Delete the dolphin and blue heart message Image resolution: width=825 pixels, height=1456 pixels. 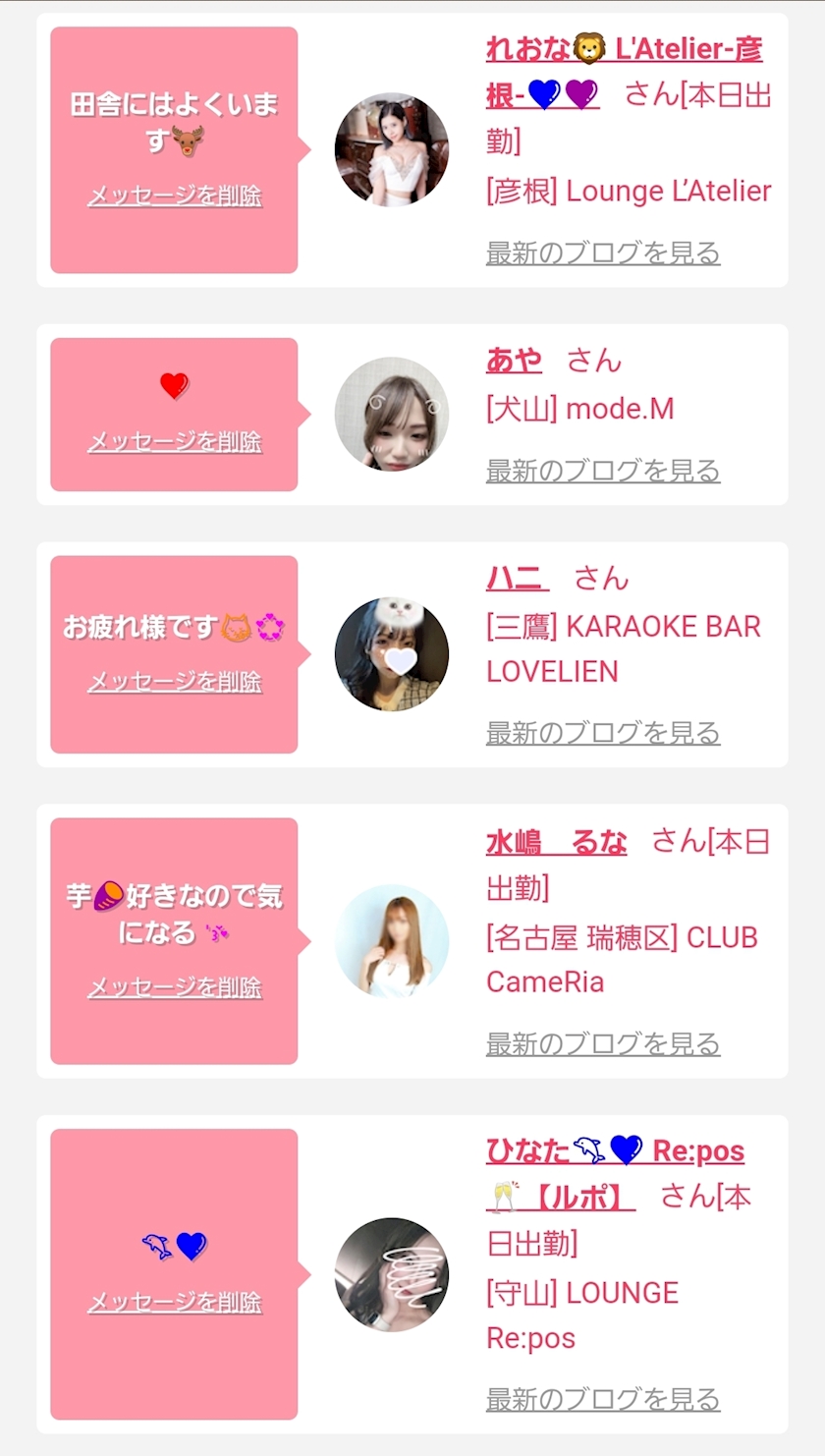point(175,1303)
